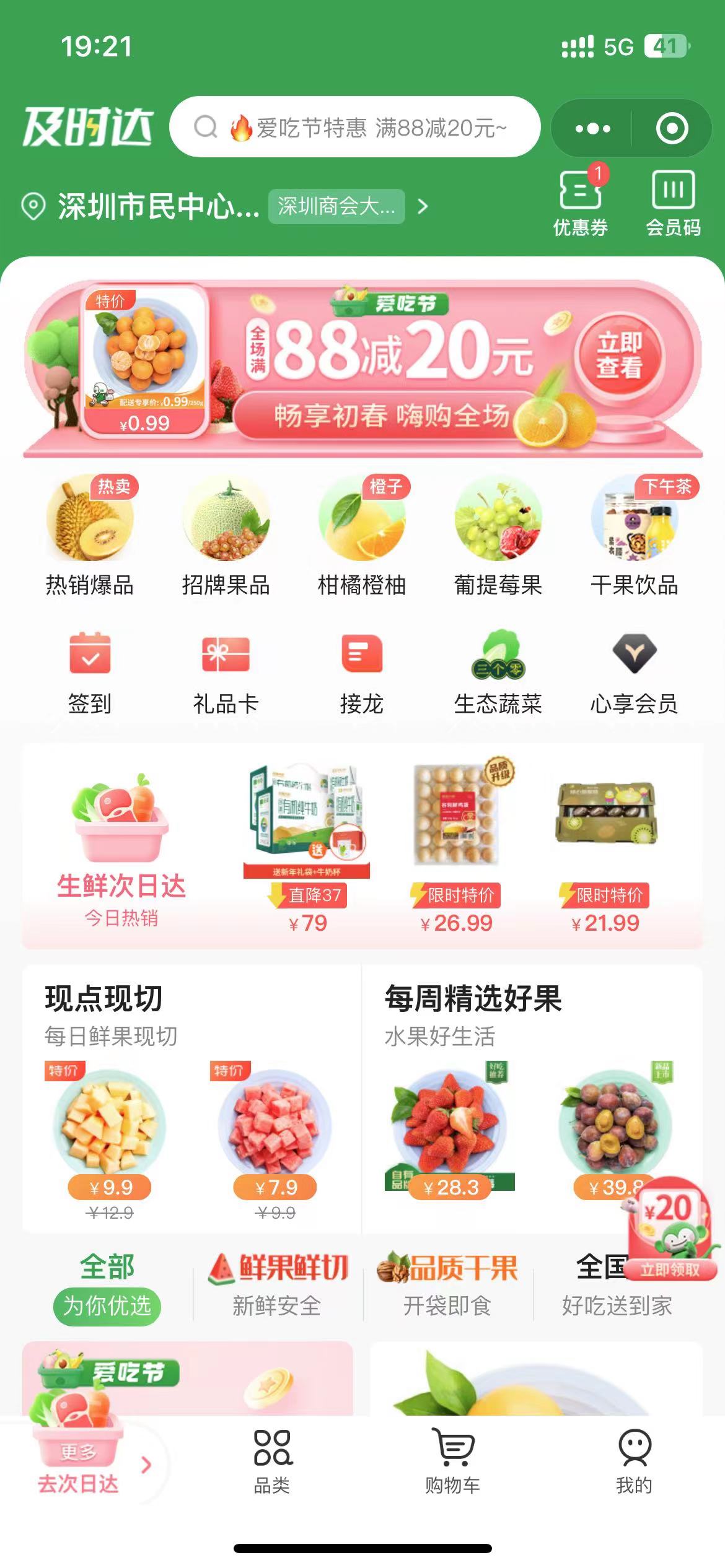Image resolution: width=725 pixels, height=1568 pixels.
Task: View the ¥28.3 strawberries product
Action: point(450,1133)
